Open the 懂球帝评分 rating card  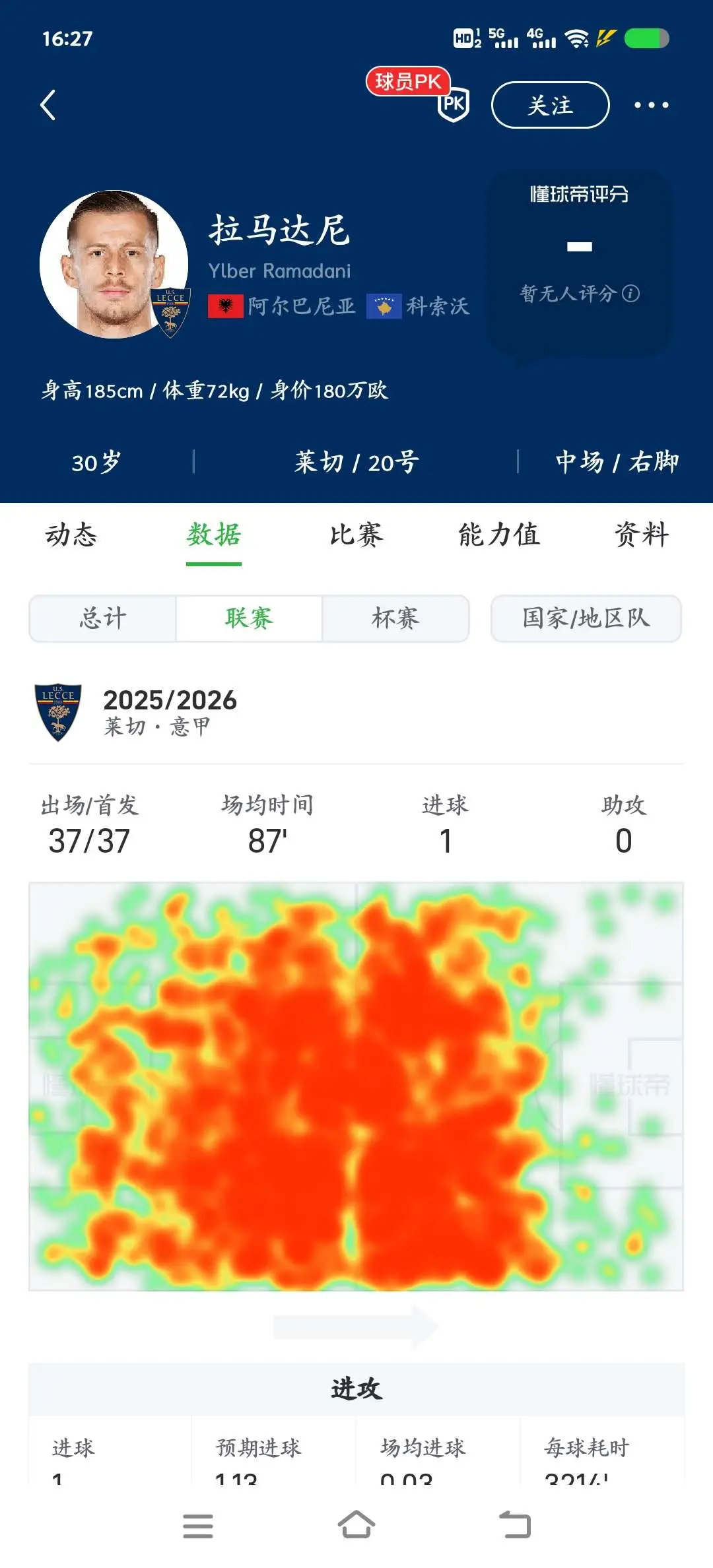(580, 261)
